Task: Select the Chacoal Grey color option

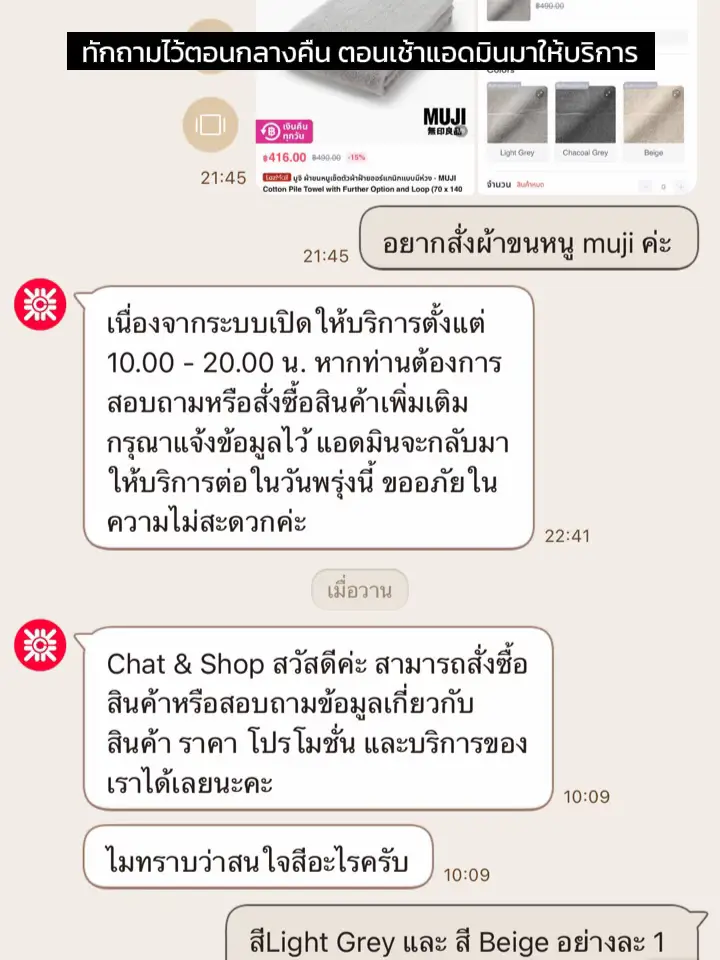Action: (x=586, y=151)
